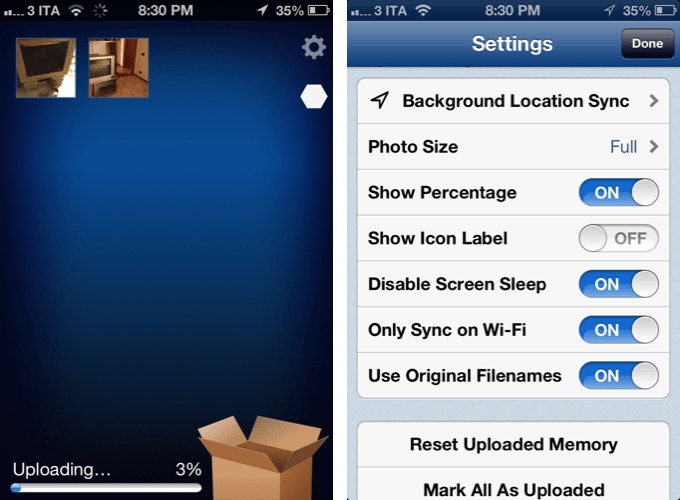Screen dimensions: 680x500
Task: Open Background Location Sync
Action: point(513,101)
